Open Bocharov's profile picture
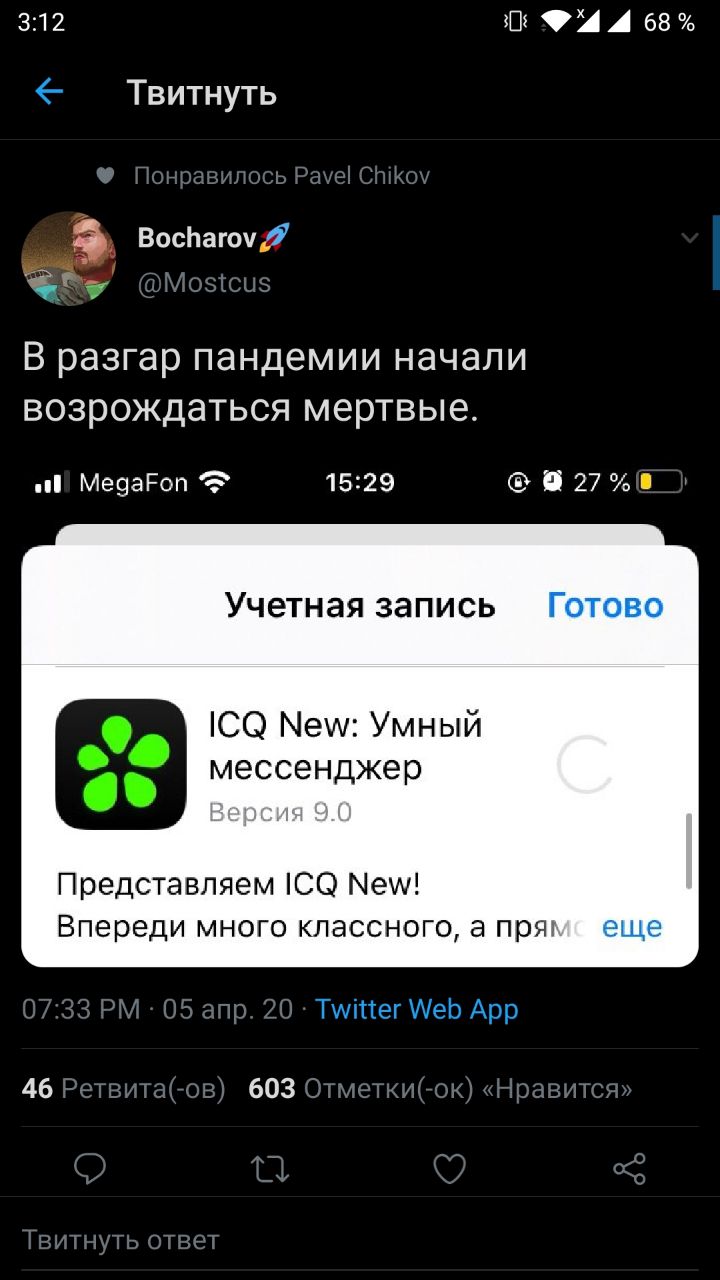The height and width of the screenshot is (1280, 720). tap(69, 258)
